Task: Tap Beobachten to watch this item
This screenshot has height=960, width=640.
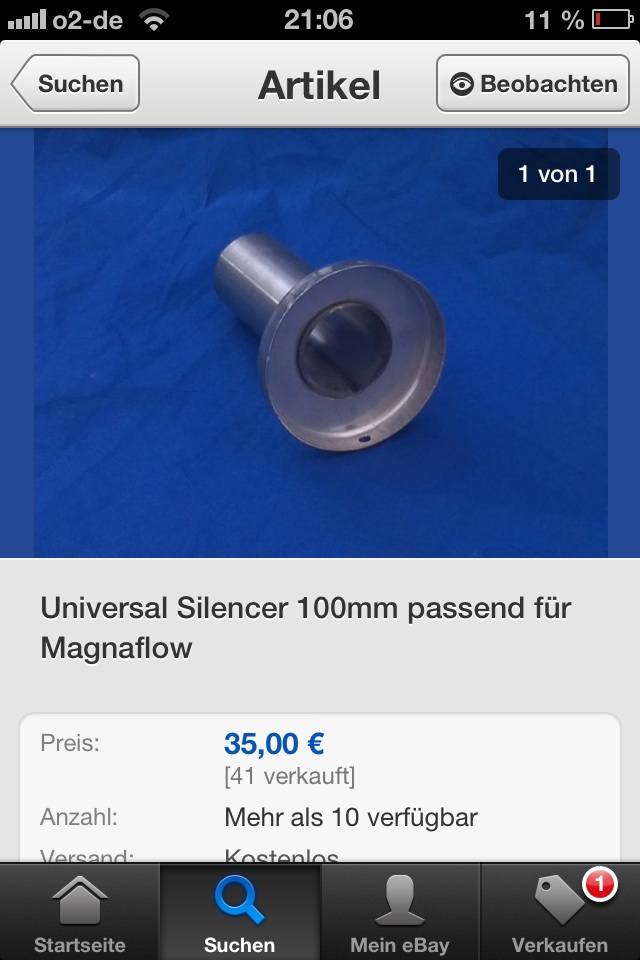Action: coord(533,84)
